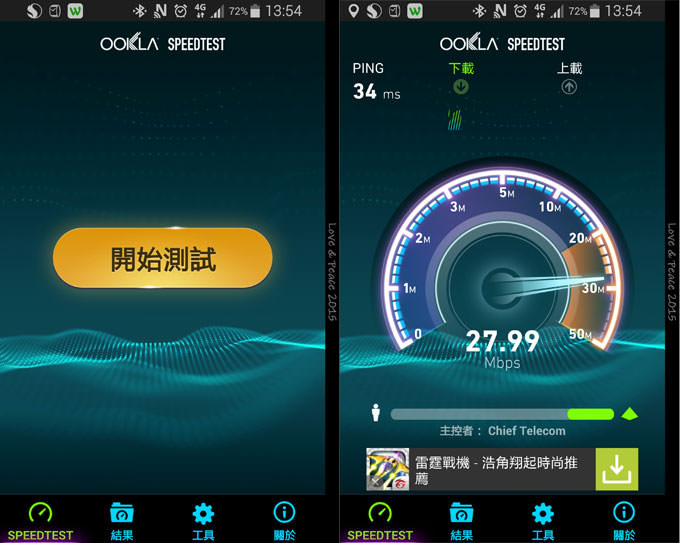The image size is (680, 543).
Task: Open 結果 tab on the start-test screen
Action: pyautogui.click(x=122, y=520)
